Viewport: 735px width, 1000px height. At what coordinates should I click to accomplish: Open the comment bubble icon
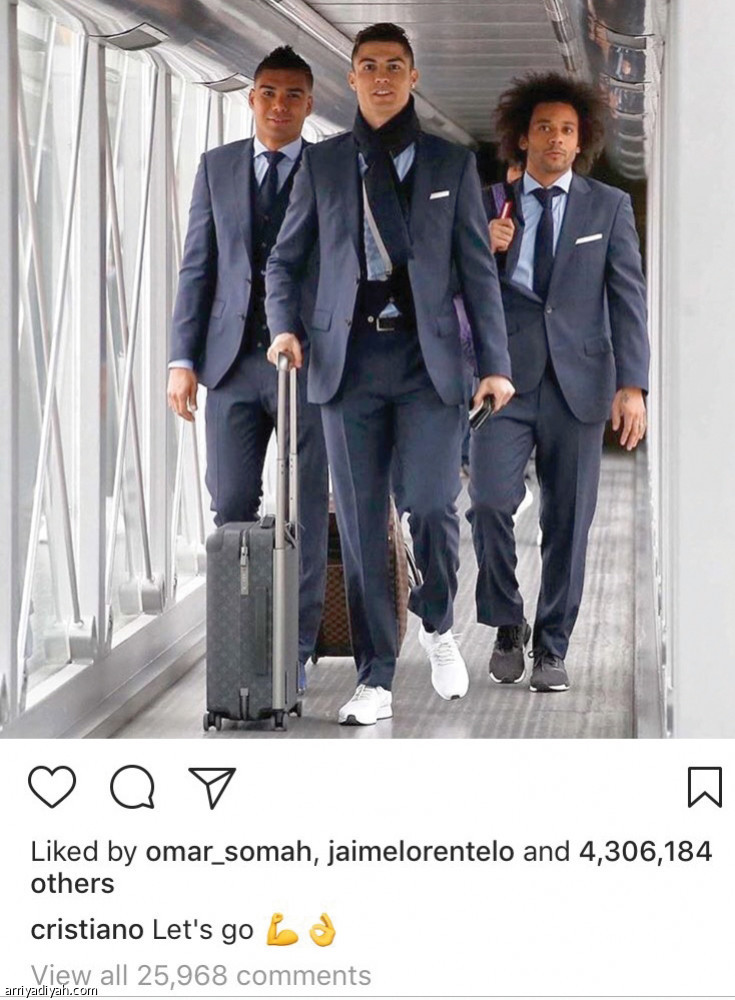pos(132,787)
